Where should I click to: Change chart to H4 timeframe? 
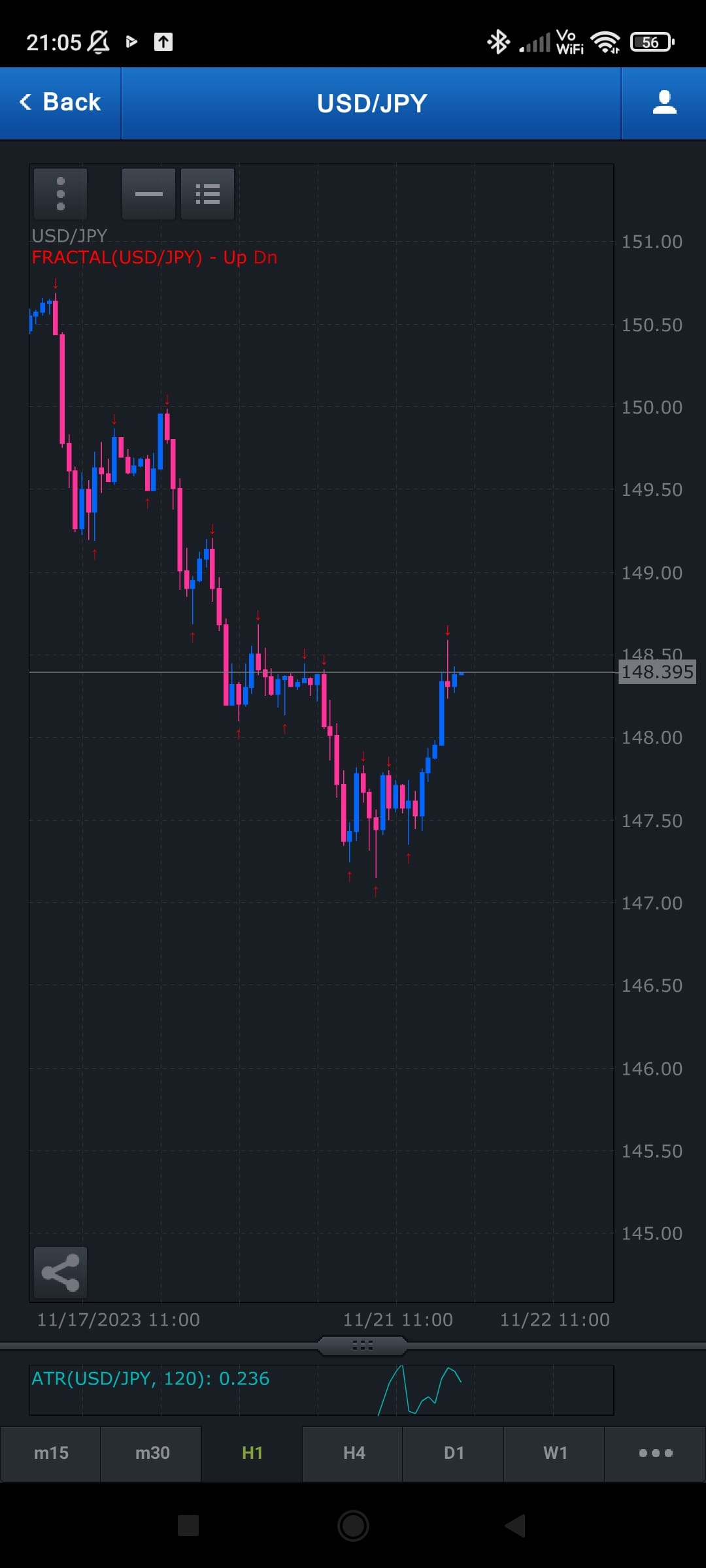coord(353,1453)
